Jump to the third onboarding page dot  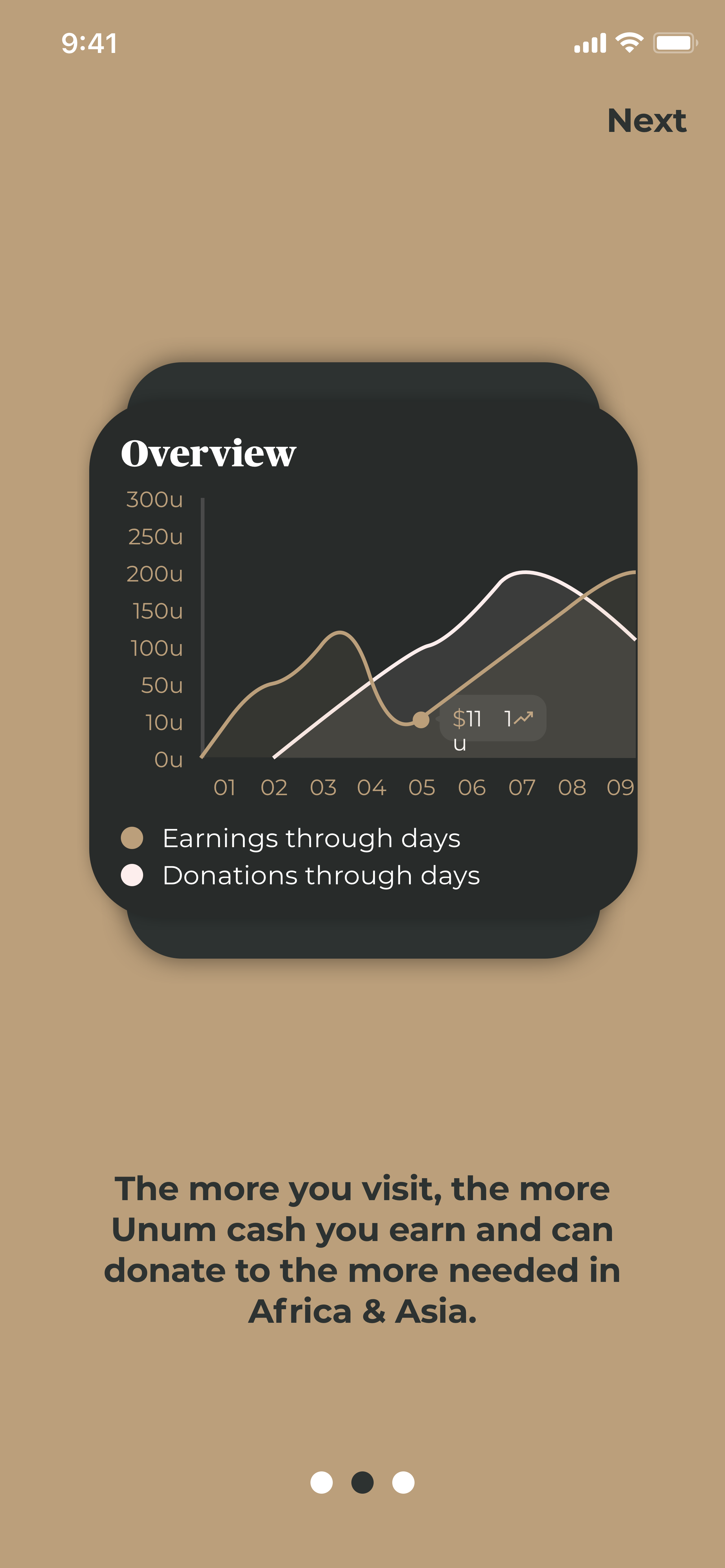click(403, 1482)
